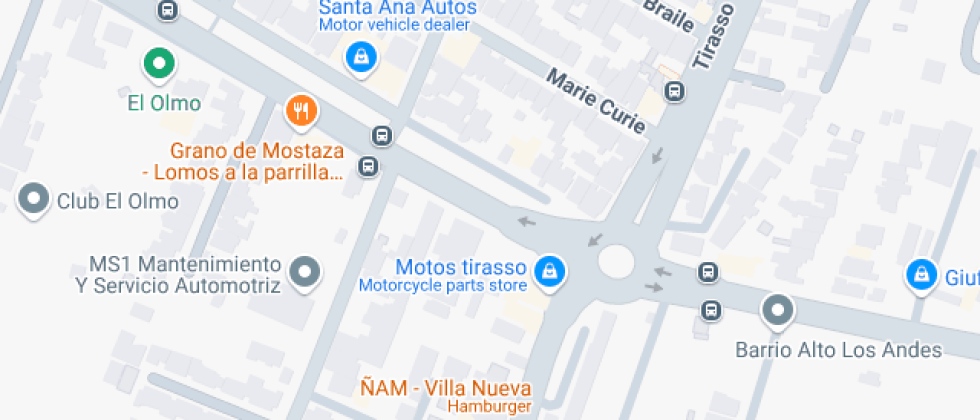Viewport: 980px width, 420px height.
Task: Select the Barrio Alto Los Andes marker
Action: tap(777, 310)
